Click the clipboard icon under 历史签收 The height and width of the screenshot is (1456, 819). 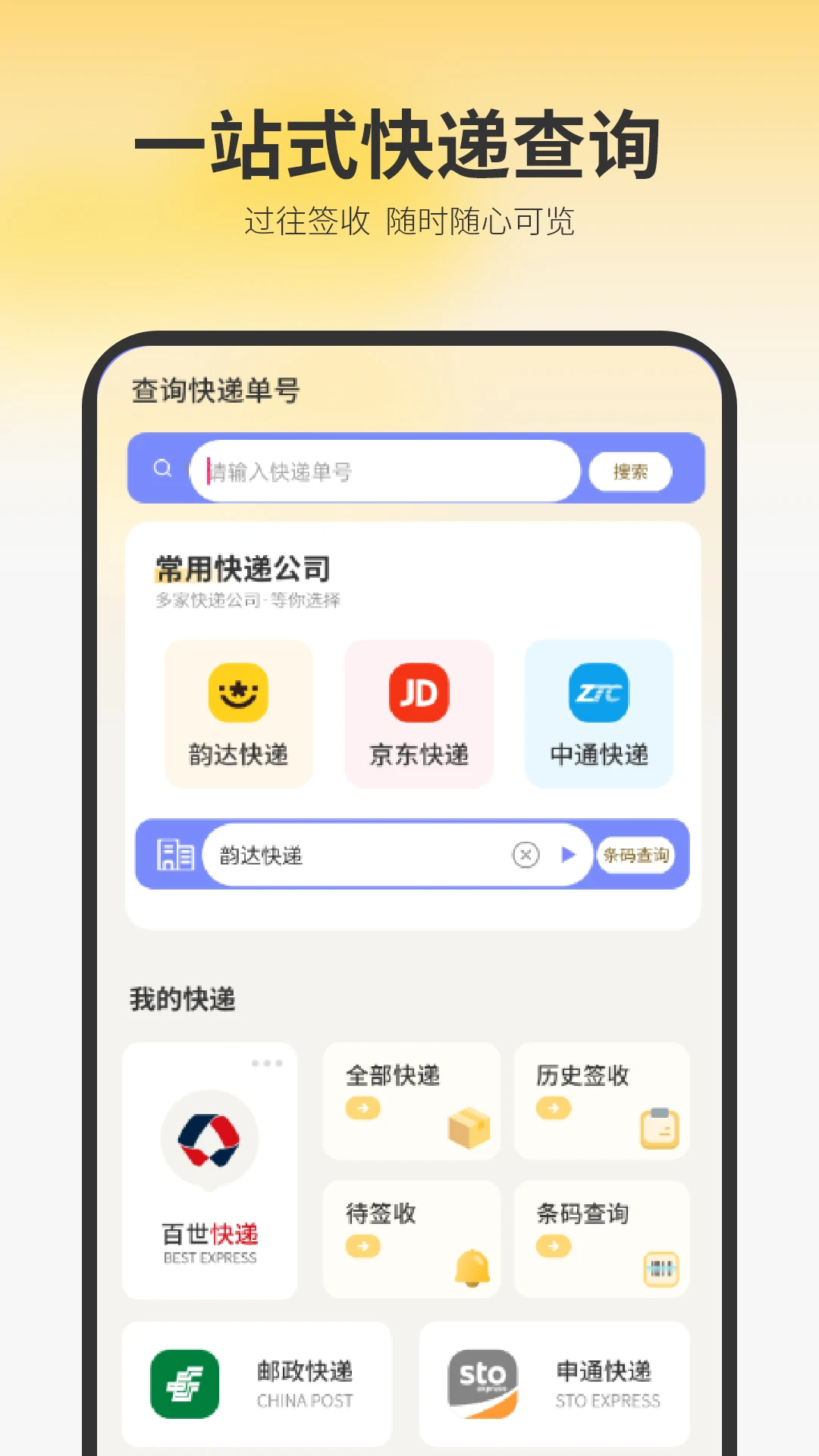659,1128
